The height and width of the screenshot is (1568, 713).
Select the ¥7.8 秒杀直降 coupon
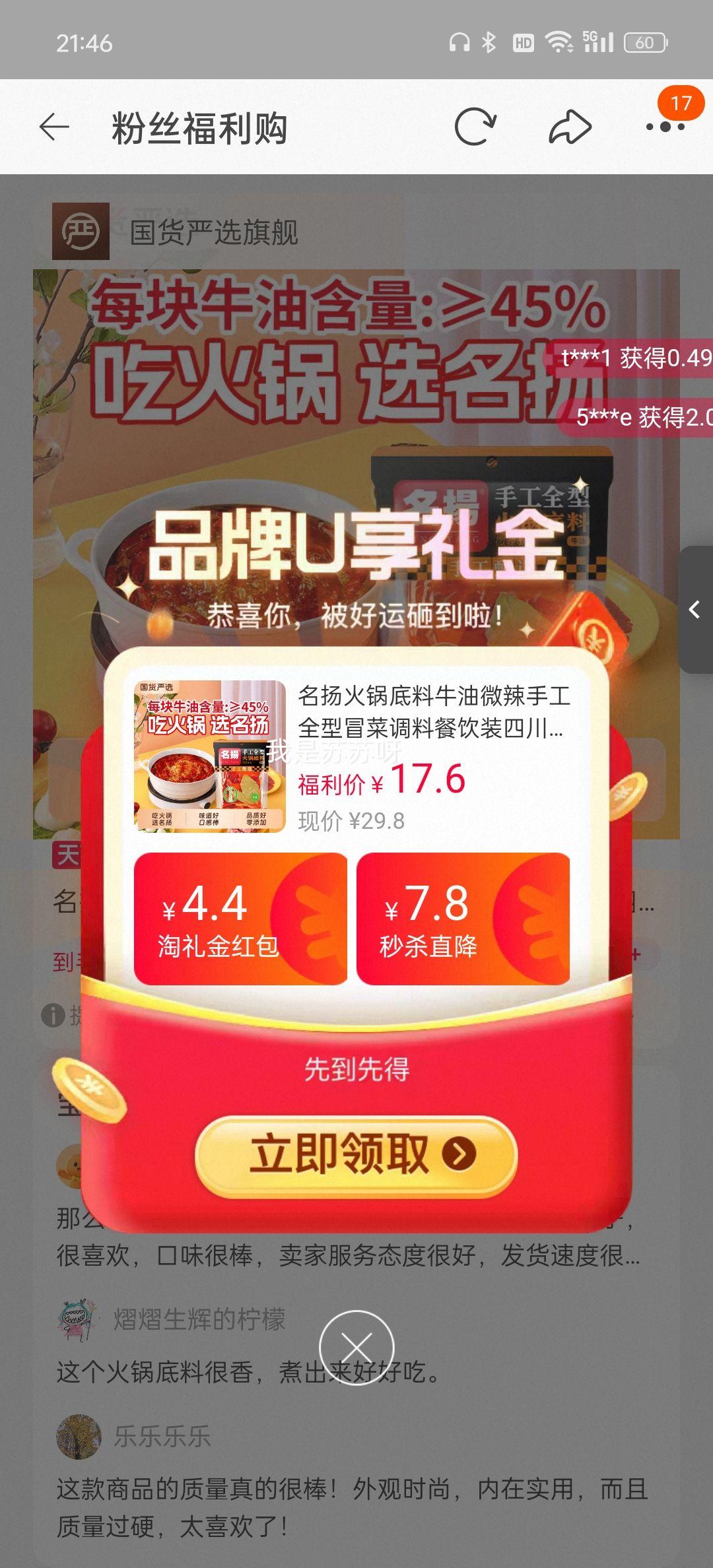(x=463, y=919)
